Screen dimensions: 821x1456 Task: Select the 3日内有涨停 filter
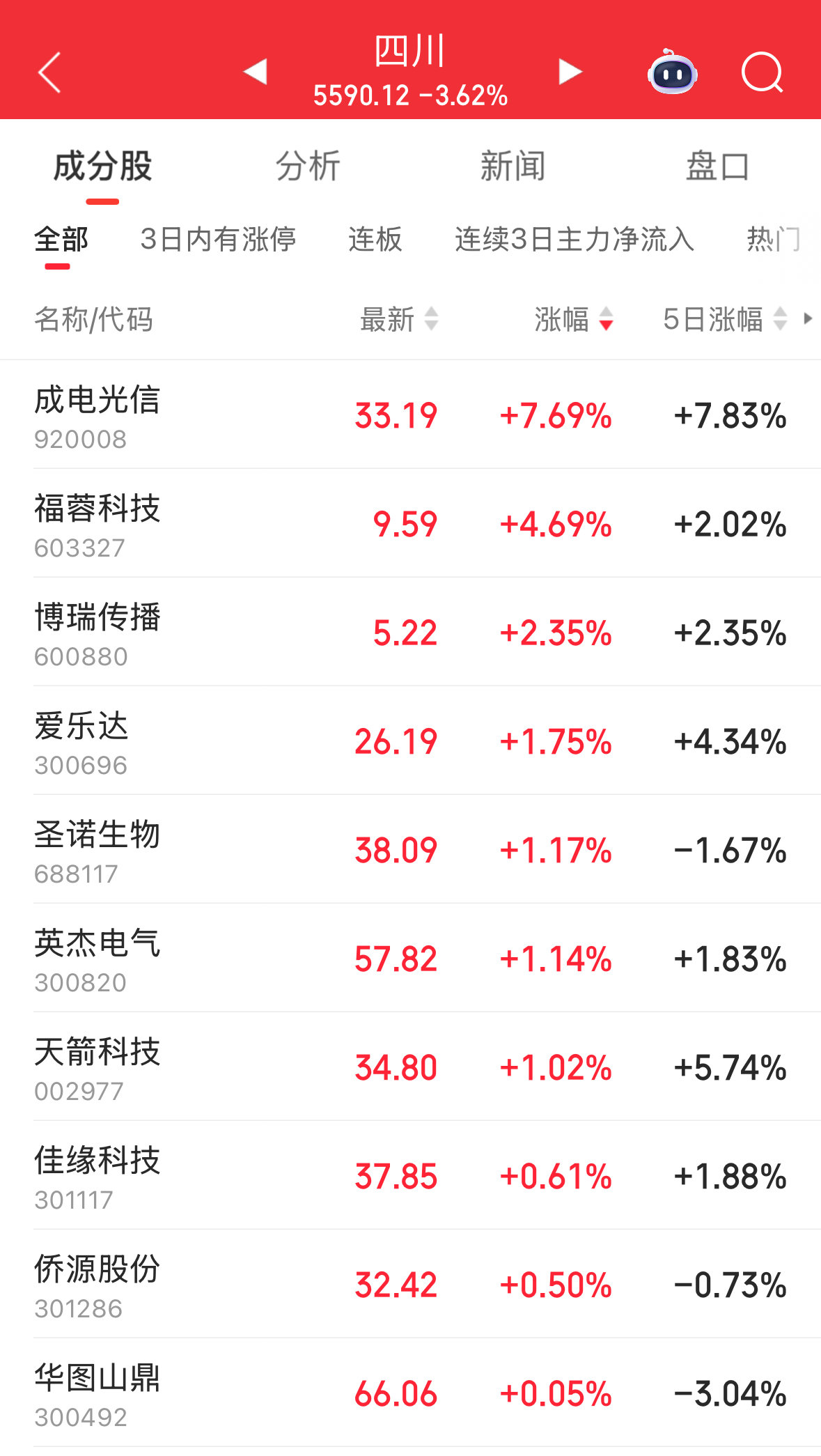218,239
